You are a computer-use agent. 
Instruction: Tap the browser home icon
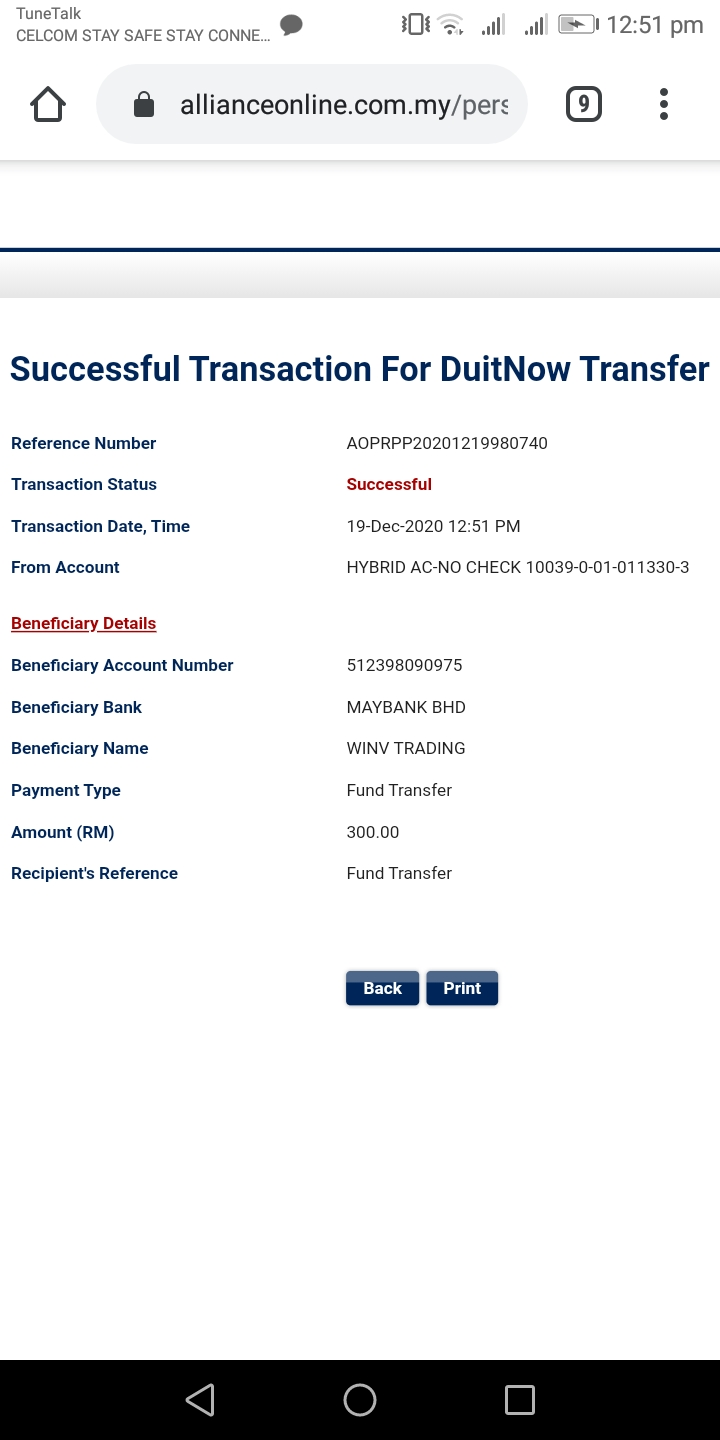click(48, 104)
